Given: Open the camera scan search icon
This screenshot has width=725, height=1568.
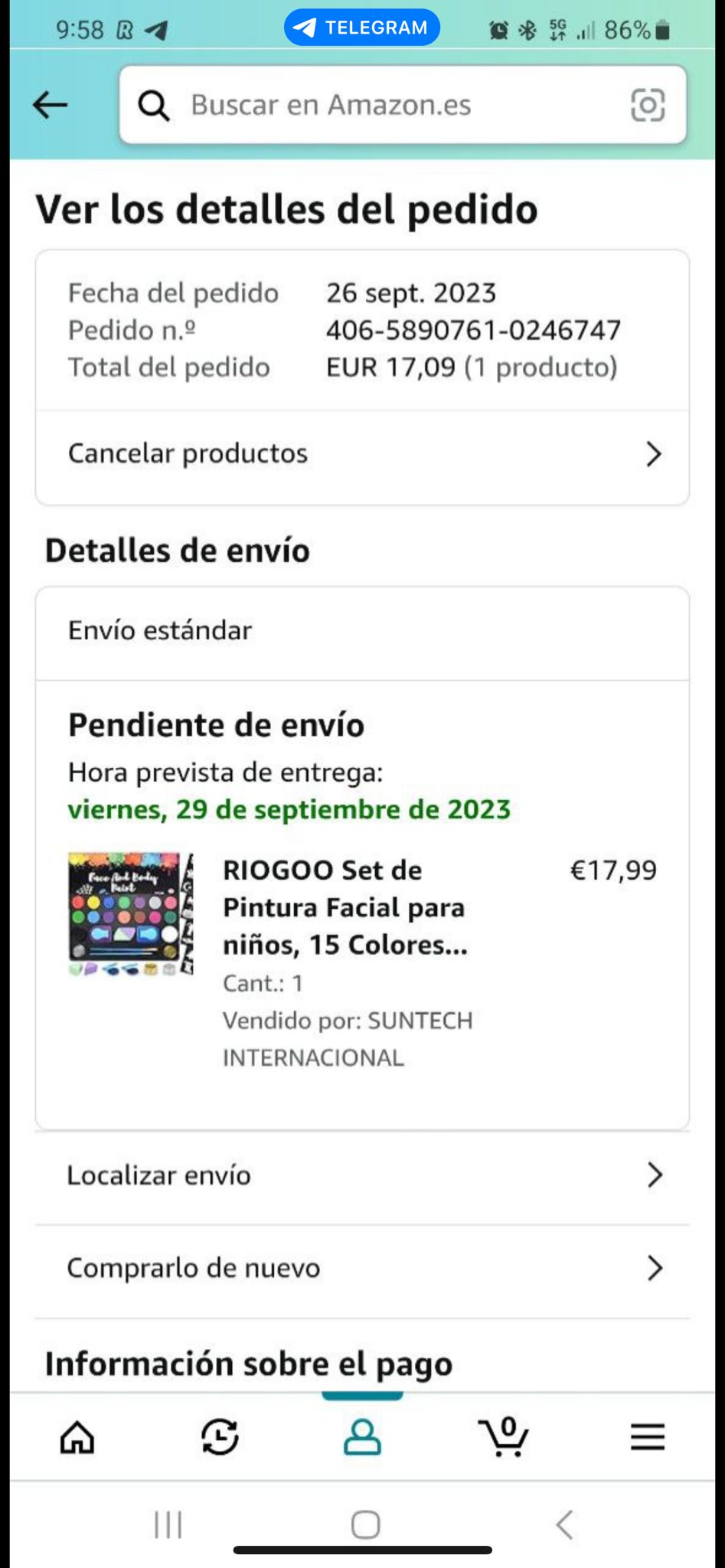Looking at the screenshot, I should click(647, 105).
